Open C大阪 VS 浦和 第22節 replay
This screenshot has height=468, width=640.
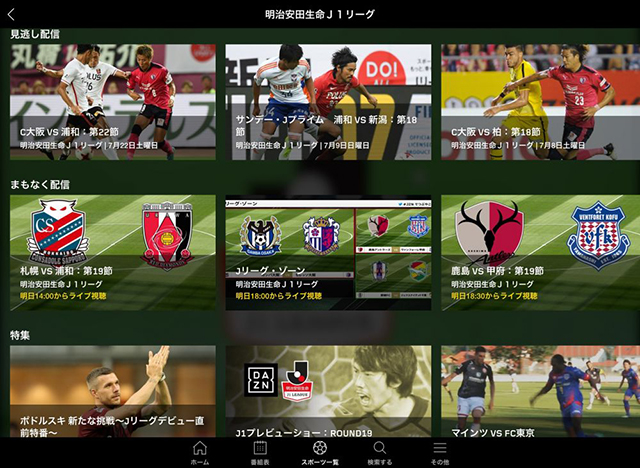[x=112, y=101]
